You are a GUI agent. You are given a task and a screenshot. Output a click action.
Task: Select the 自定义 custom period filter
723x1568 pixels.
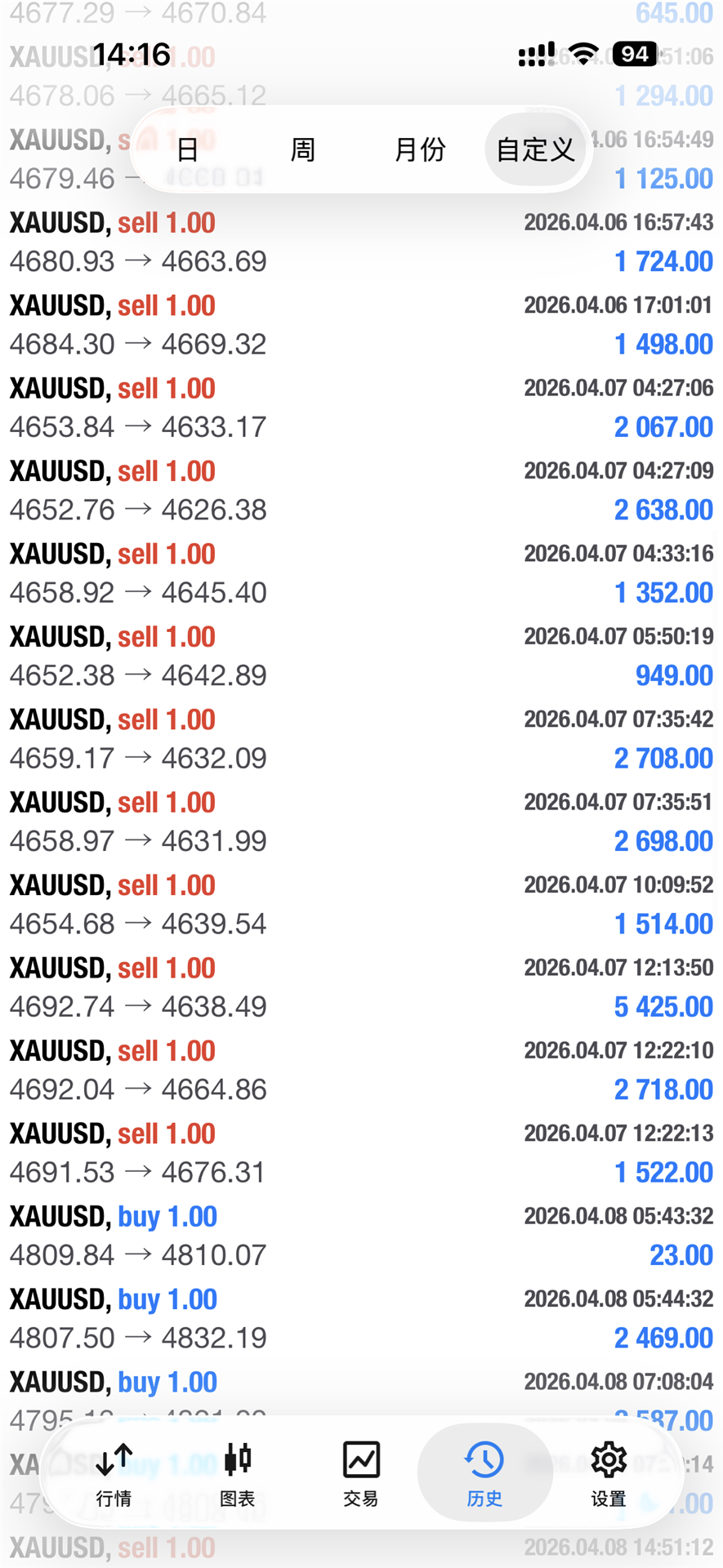click(x=535, y=149)
